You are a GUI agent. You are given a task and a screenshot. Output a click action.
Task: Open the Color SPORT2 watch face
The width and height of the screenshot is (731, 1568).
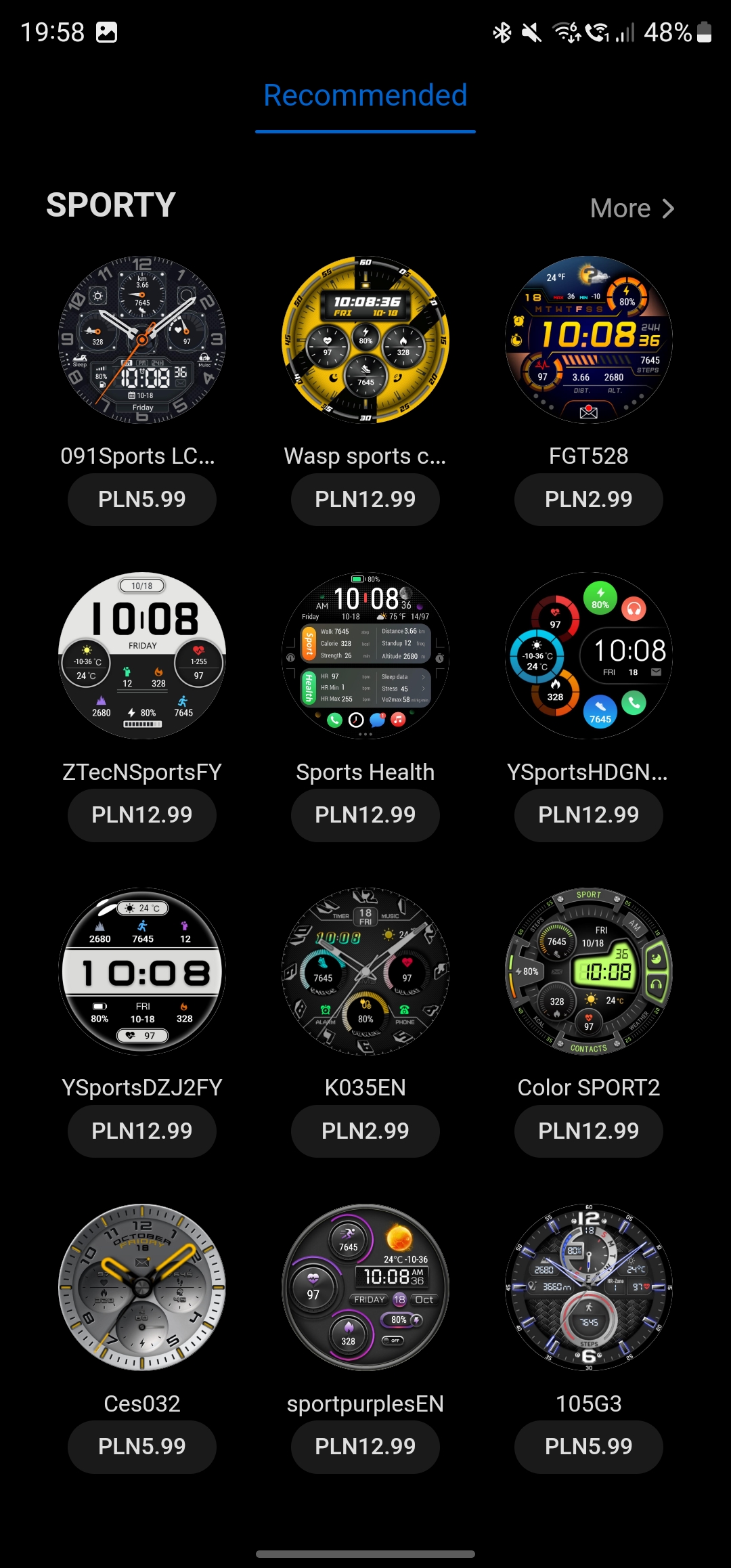(x=589, y=972)
